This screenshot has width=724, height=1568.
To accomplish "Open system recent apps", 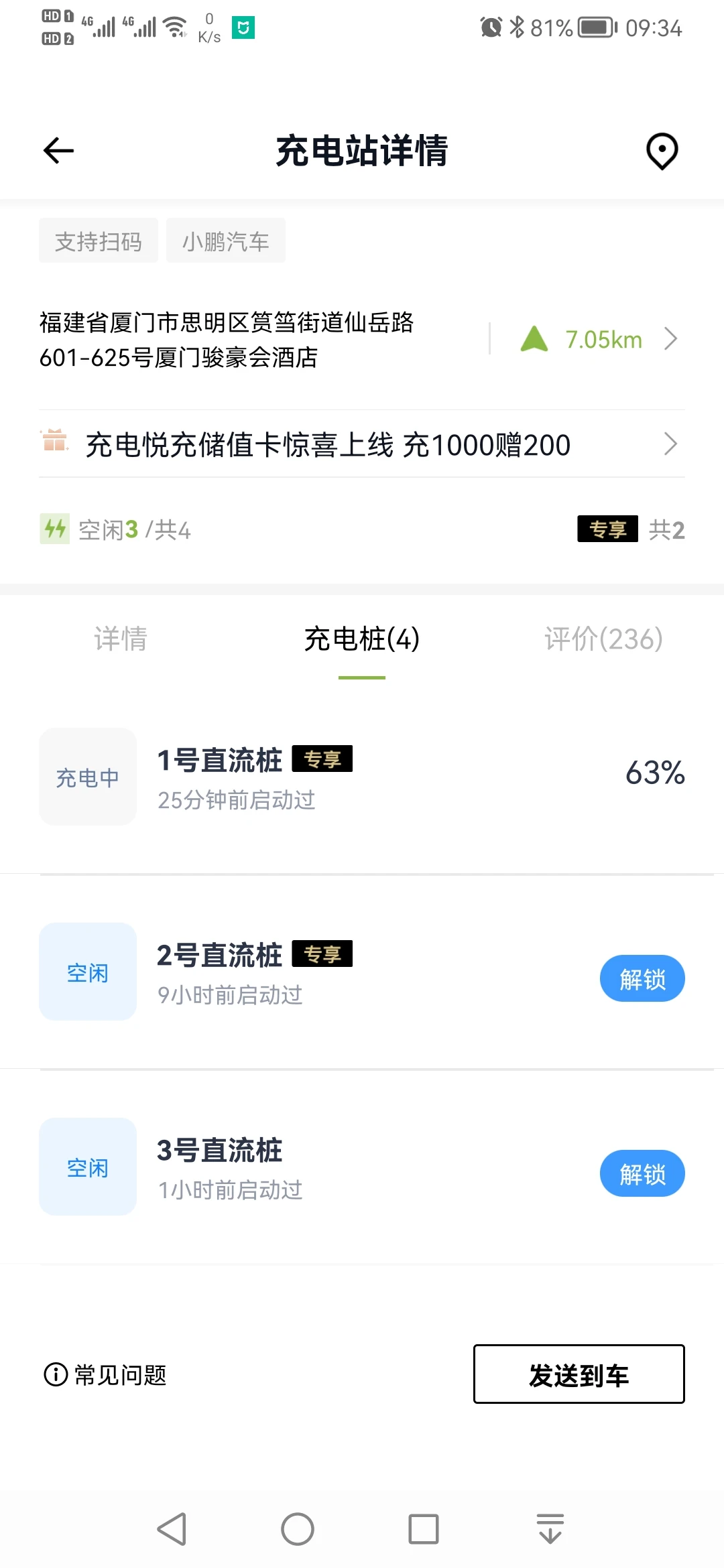I will [x=424, y=1529].
